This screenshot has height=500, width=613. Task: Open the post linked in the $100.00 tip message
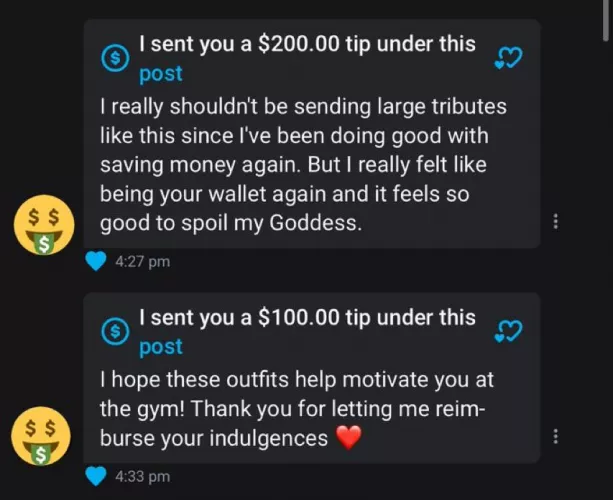click(x=161, y=347)
